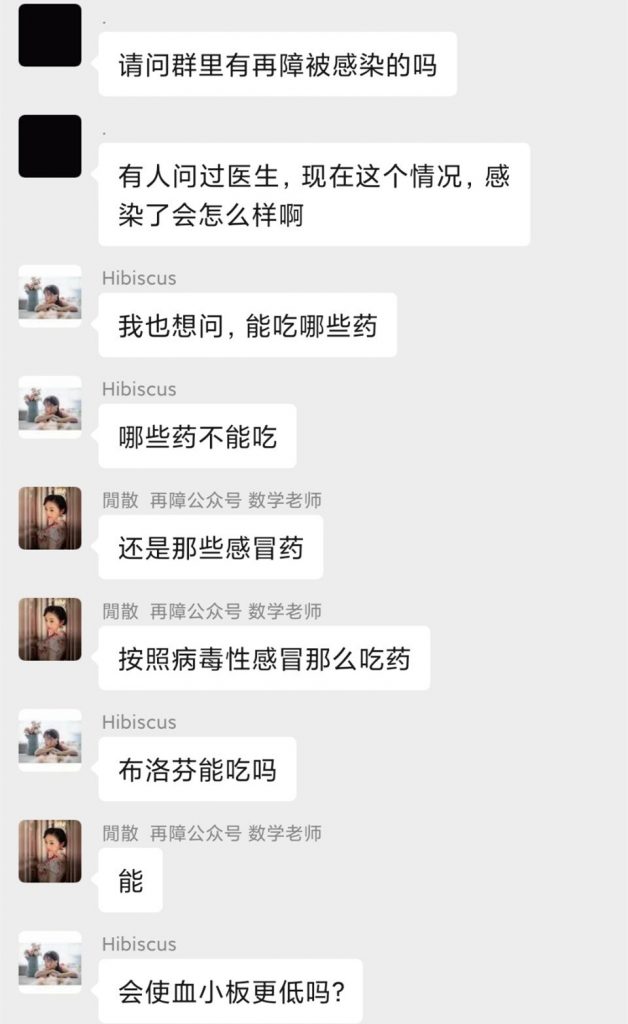This screenshot has width=628, height=1024.
Task: Tap Hibiscus's avatar next to "哪些药不能吃"
Action: point(50,407)
